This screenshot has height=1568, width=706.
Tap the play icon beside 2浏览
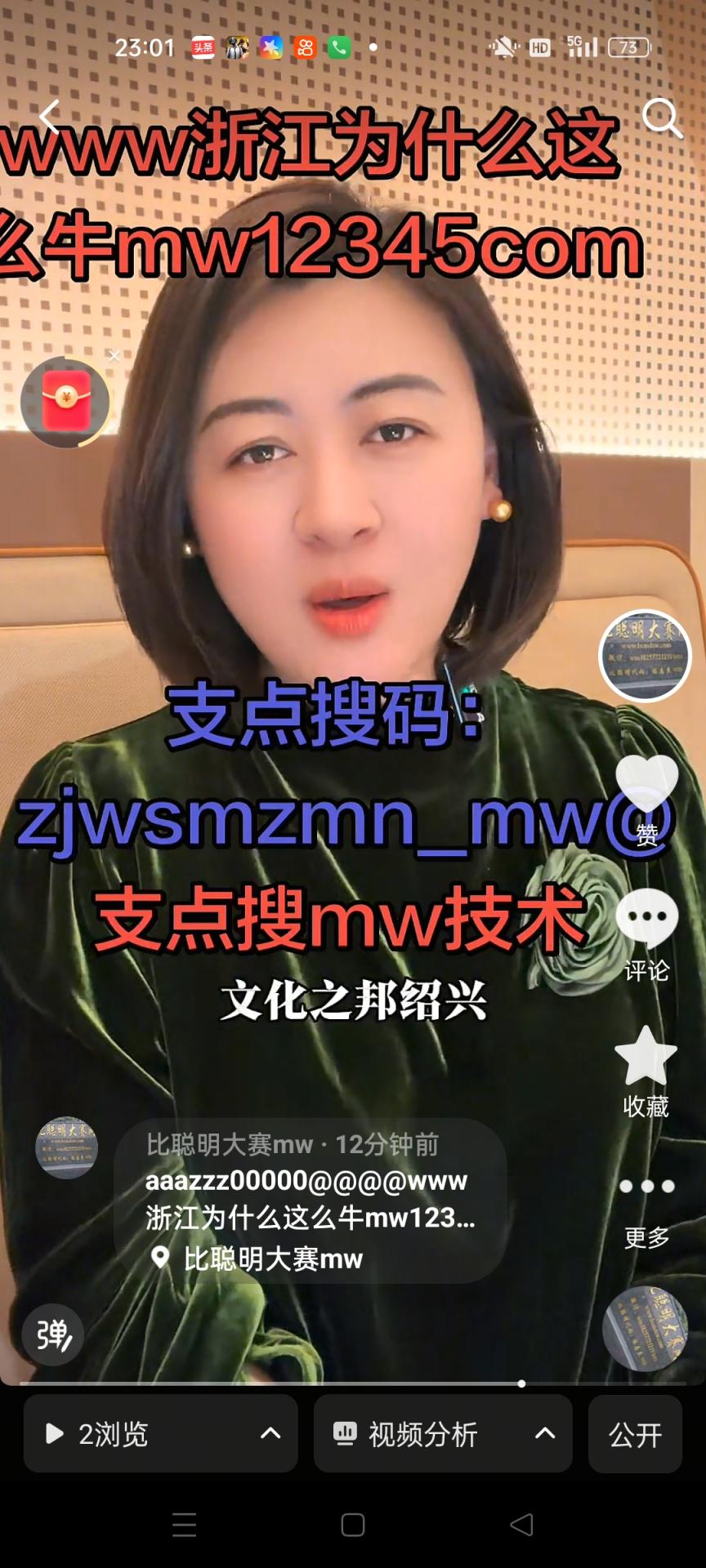(54, 1435)
